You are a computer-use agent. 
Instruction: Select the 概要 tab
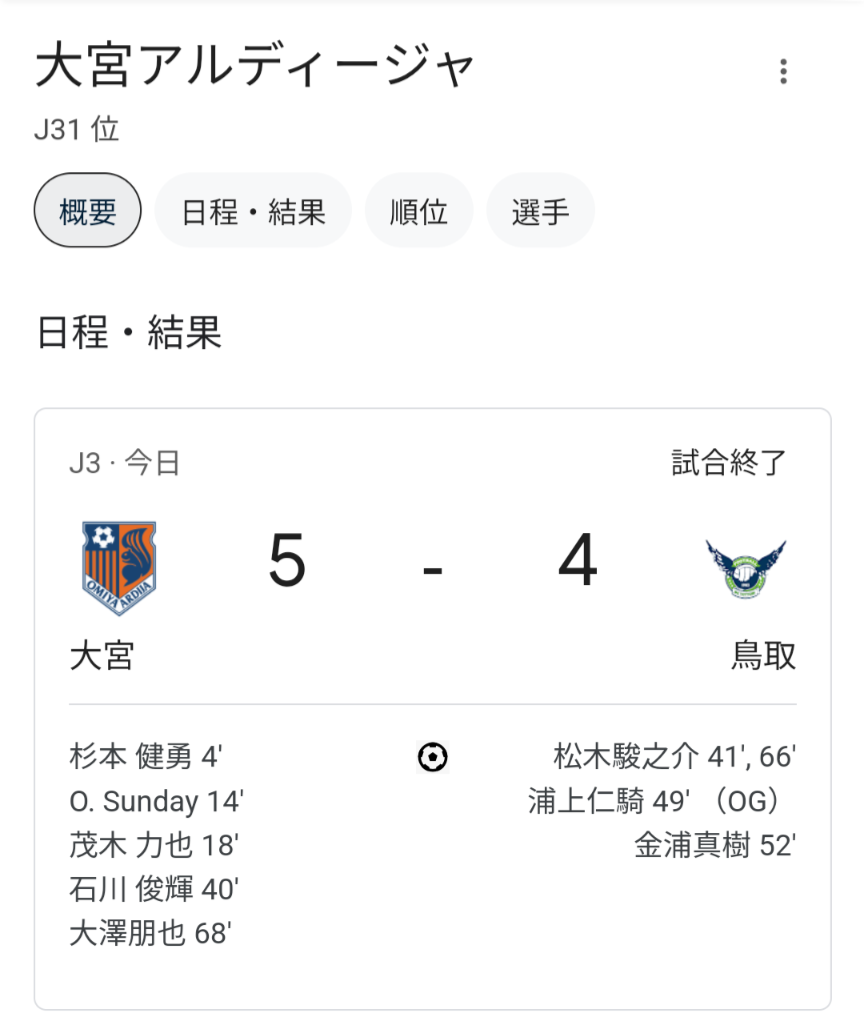[88, 211]
